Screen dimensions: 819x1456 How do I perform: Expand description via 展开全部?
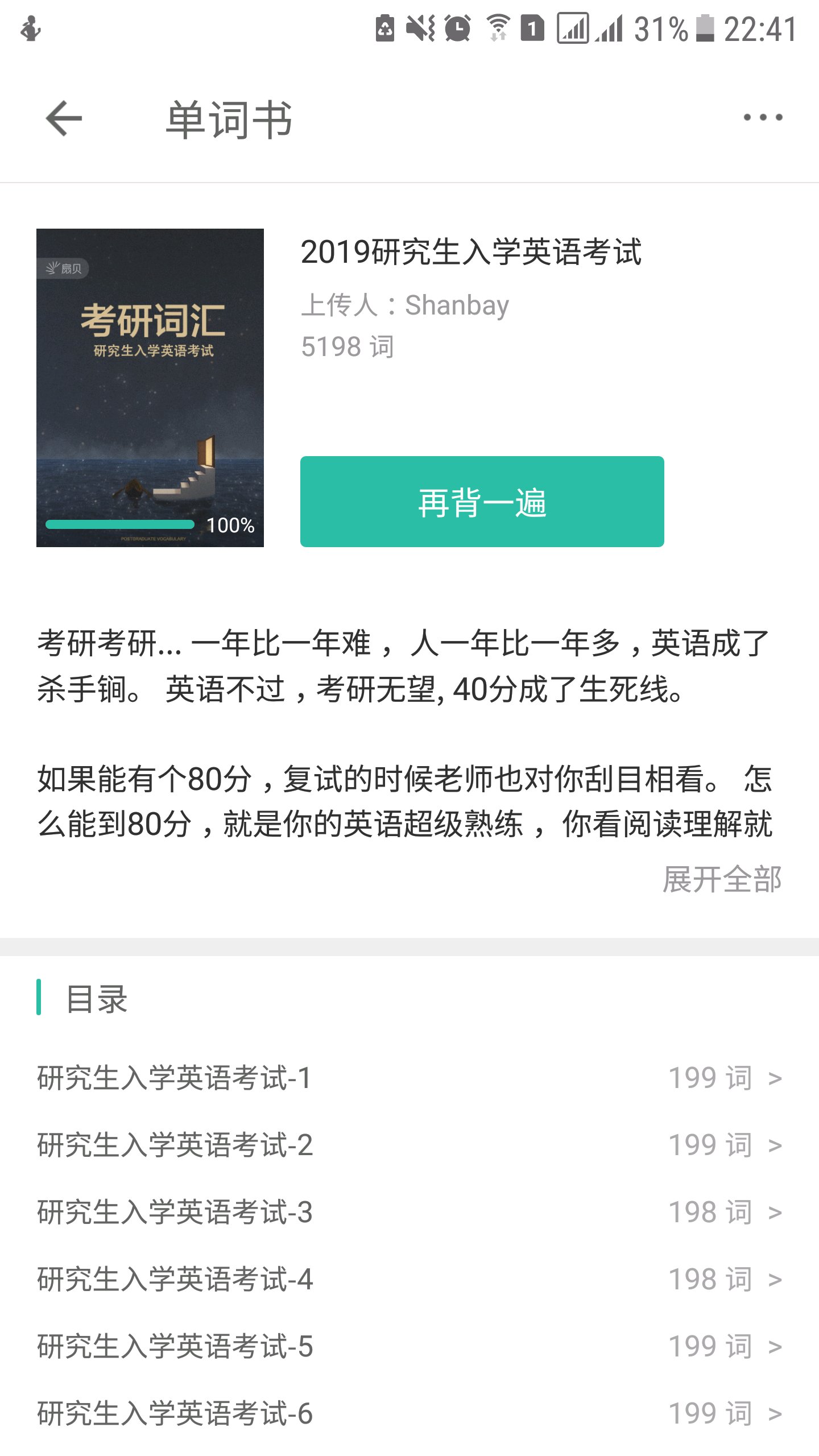[722, 880]
